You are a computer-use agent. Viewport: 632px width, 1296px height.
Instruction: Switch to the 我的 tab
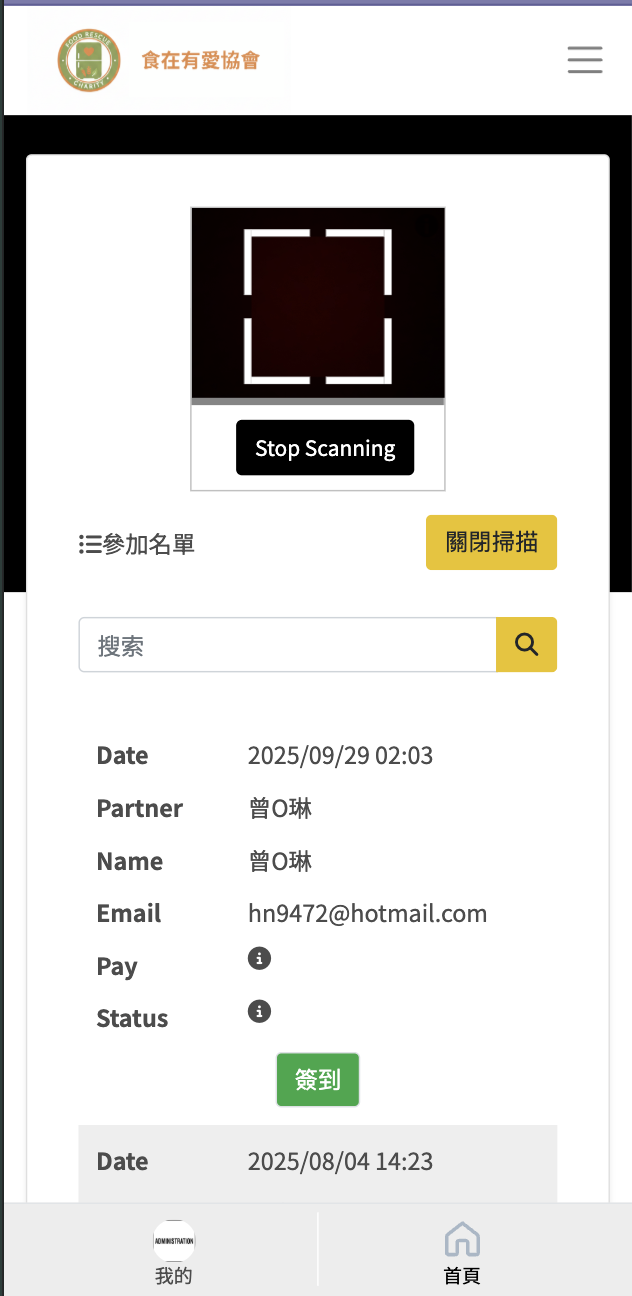pos(174,1252)
